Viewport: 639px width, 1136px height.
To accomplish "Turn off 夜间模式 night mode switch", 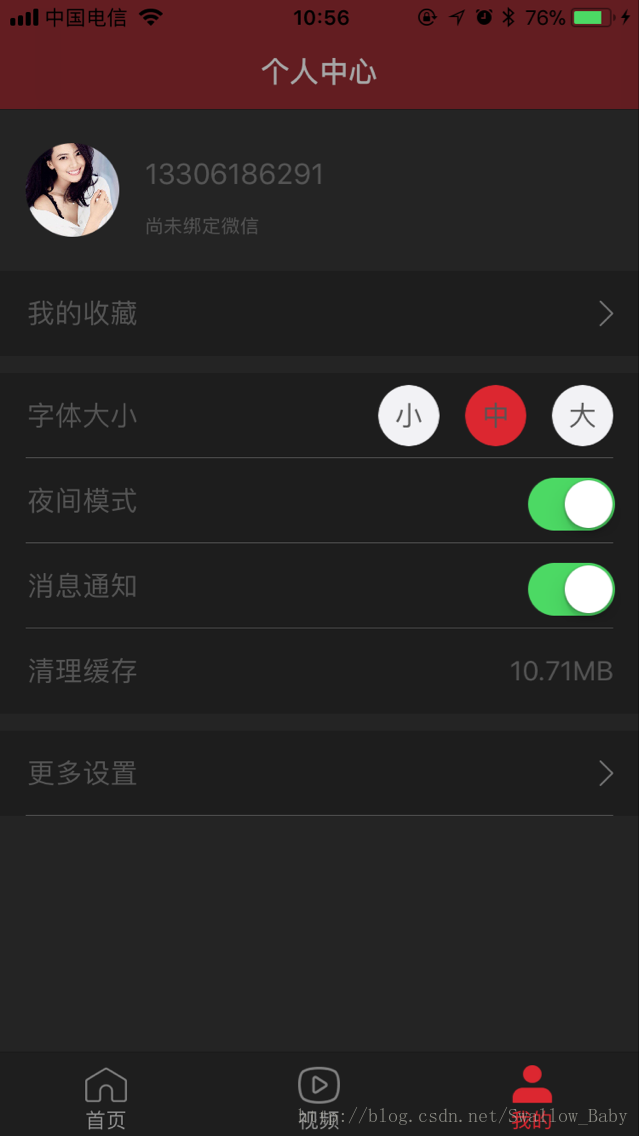I will click(571, 504).
